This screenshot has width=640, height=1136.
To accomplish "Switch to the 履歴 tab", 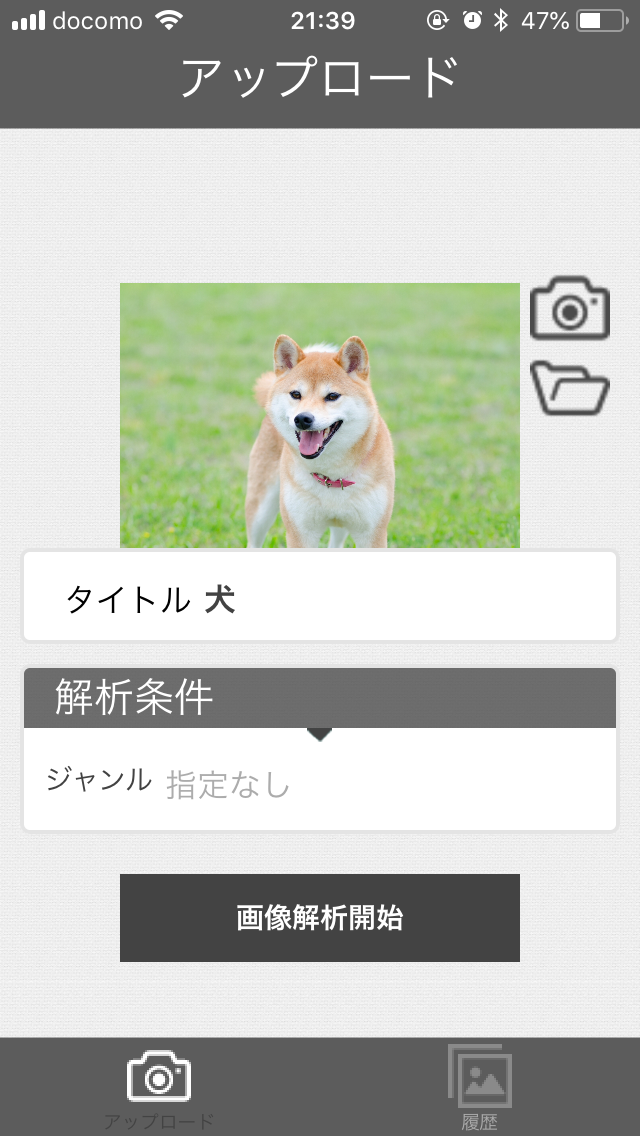I will (479, 1085).
